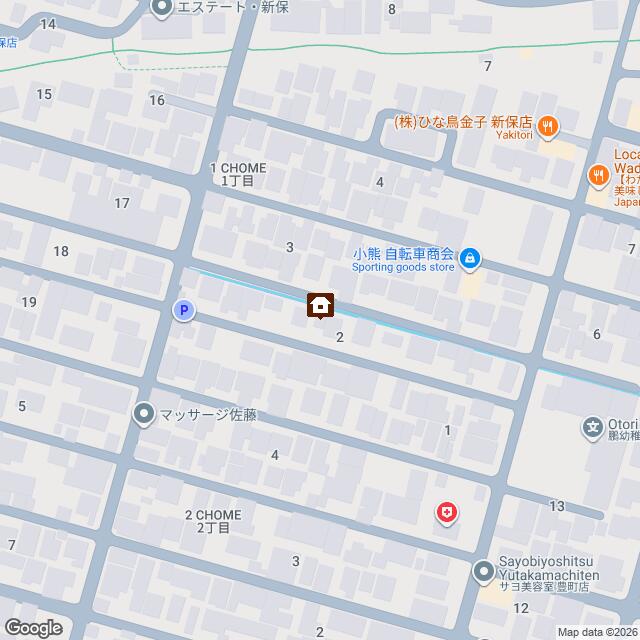Viewport: 640px width, 640px height.
Task: Tap the house marker at the map center
Action: (321, 305)
